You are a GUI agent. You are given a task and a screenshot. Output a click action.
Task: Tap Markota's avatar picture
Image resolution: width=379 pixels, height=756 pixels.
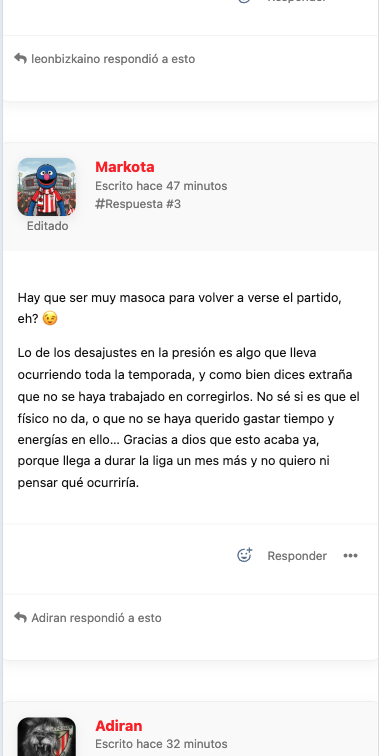click(x=47, y=187)
